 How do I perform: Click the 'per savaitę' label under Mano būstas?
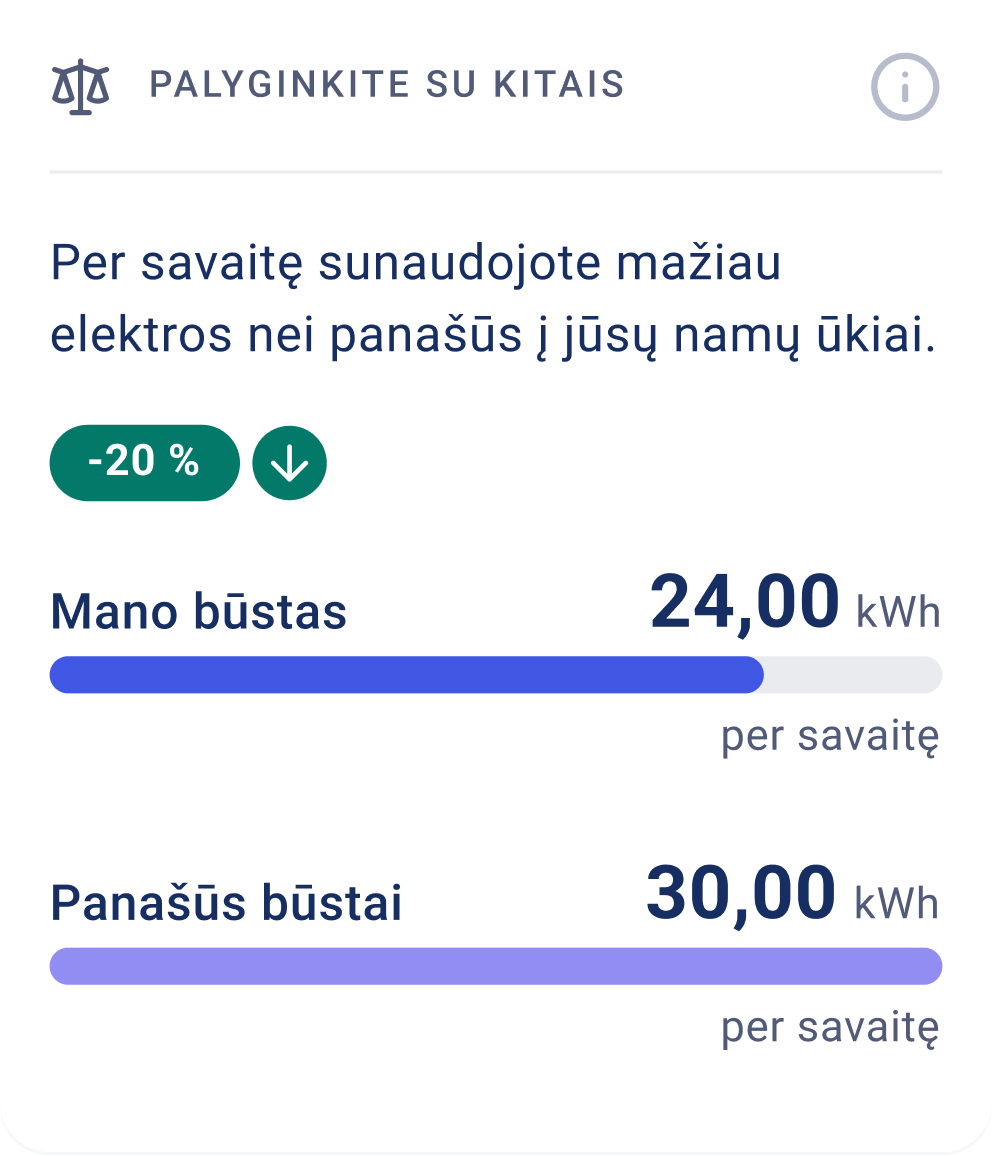pyautogui.click(x=829, y=737)
